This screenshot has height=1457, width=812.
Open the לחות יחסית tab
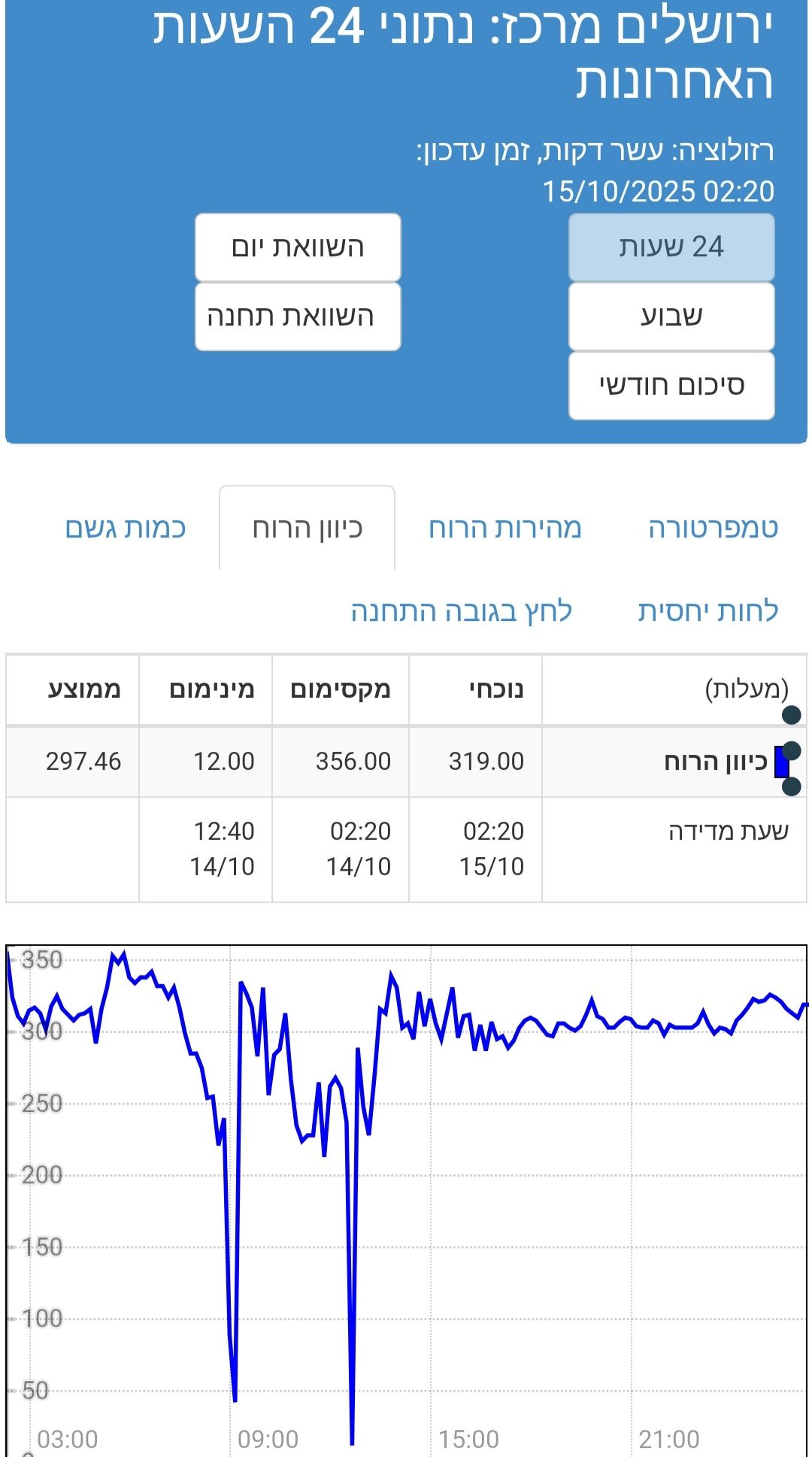pos(707,611)
